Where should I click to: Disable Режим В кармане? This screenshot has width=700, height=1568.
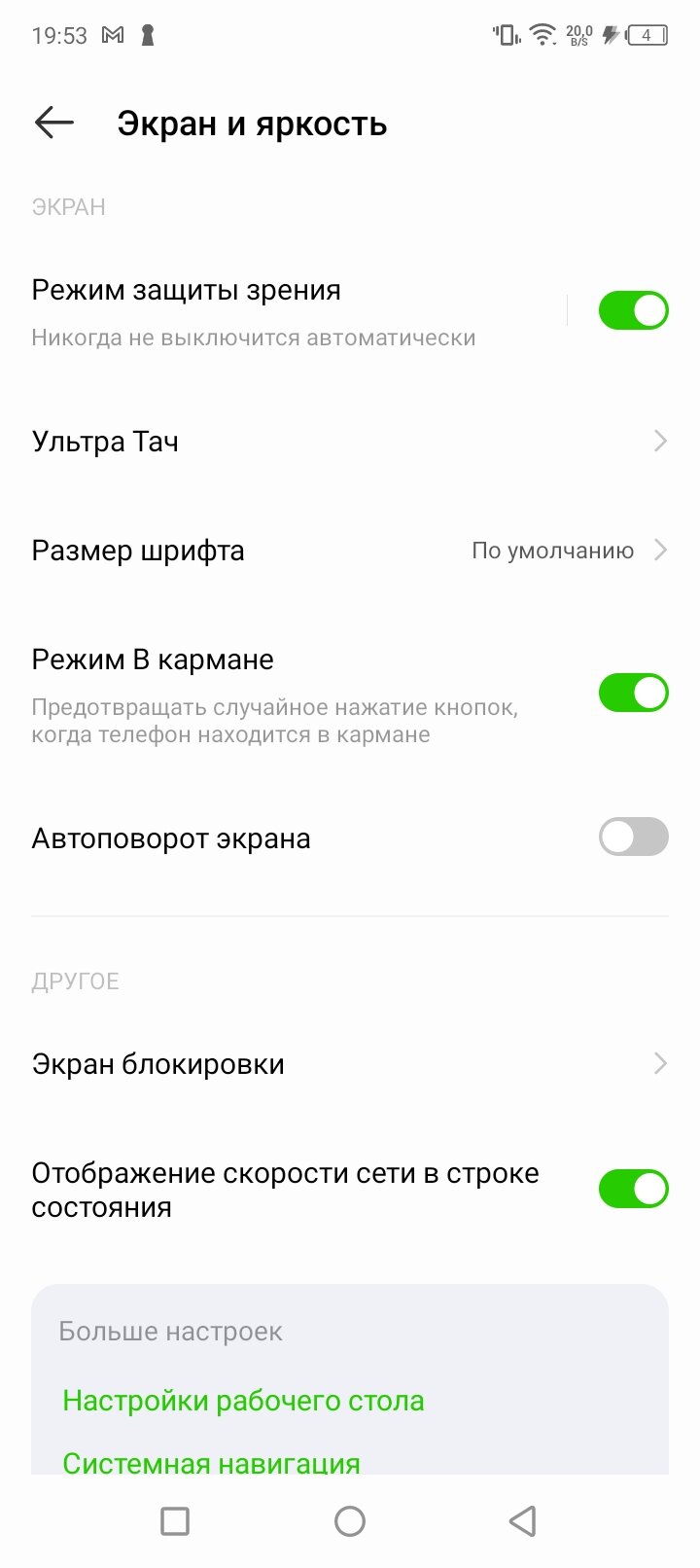click(x=633, y=693)
